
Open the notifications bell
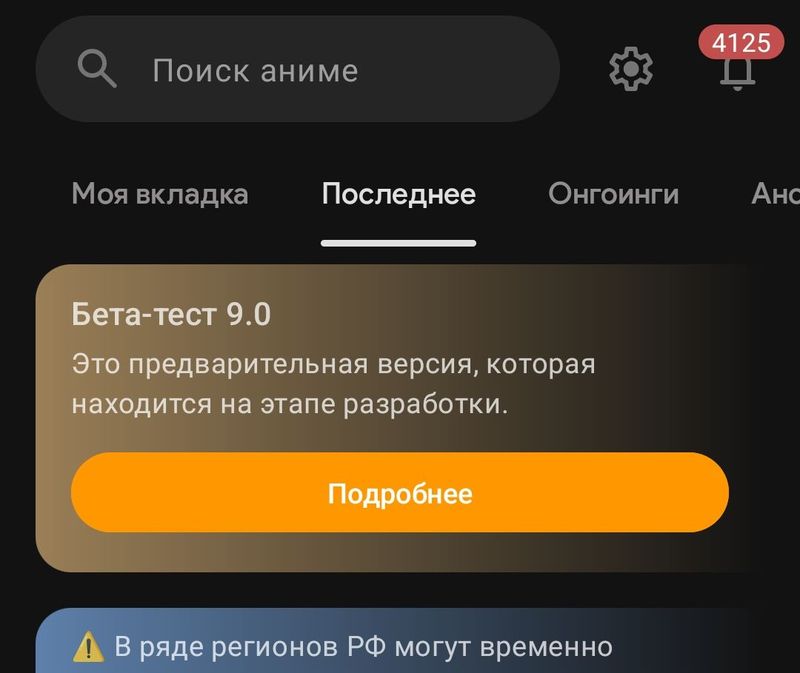pos(738,70)
